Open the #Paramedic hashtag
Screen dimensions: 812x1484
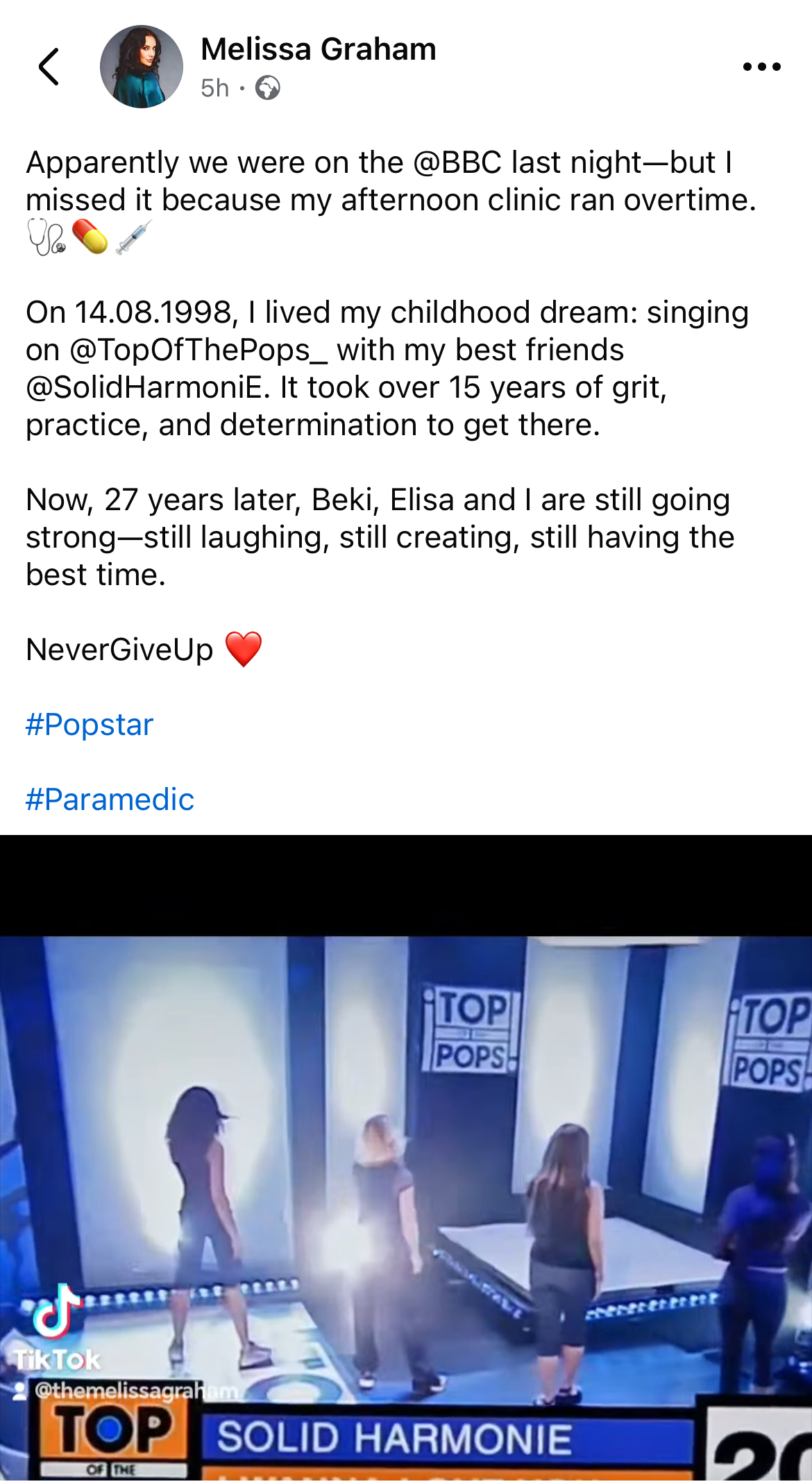(110, 800)
